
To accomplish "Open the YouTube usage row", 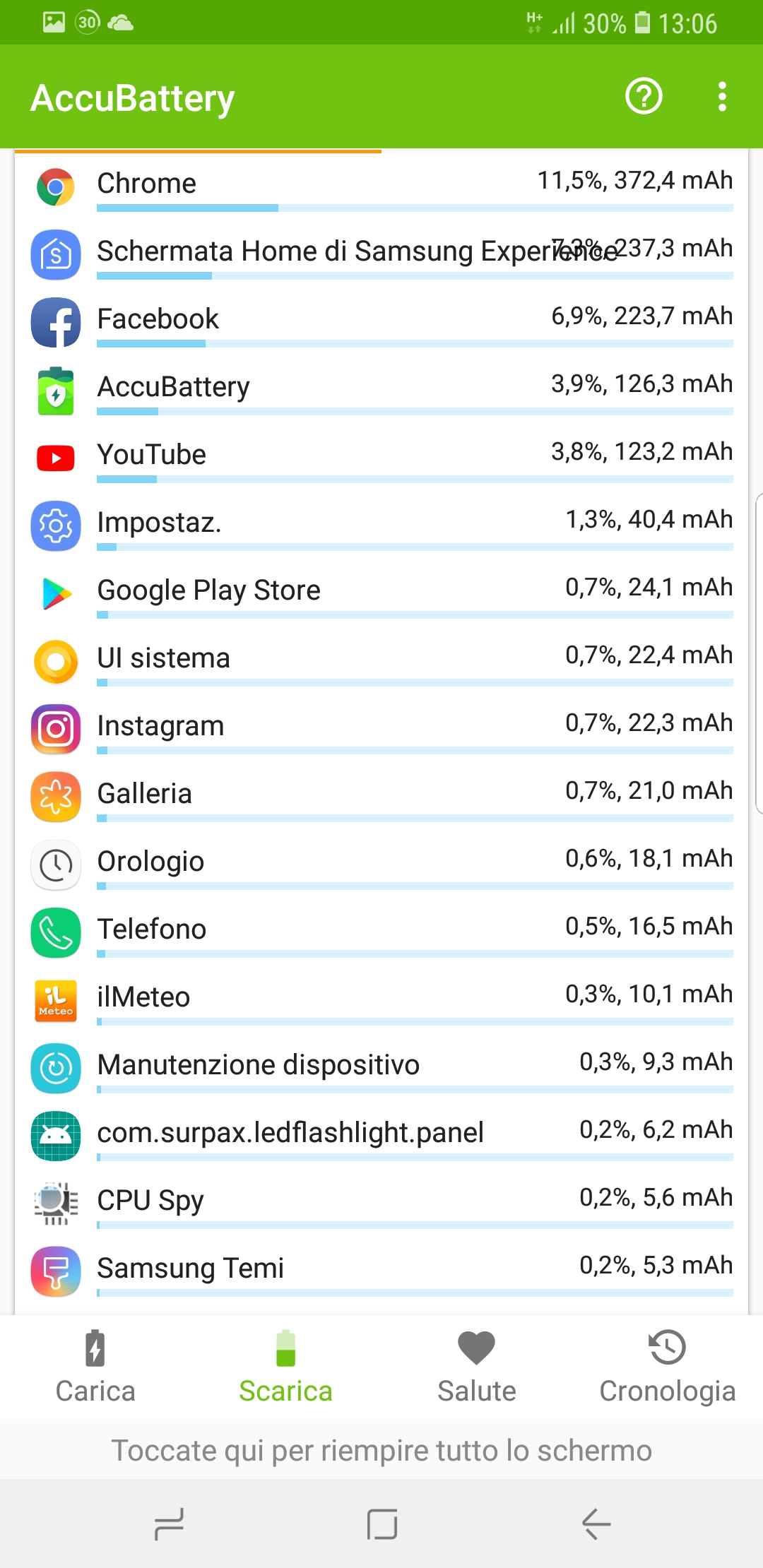I will pos(381,458).
